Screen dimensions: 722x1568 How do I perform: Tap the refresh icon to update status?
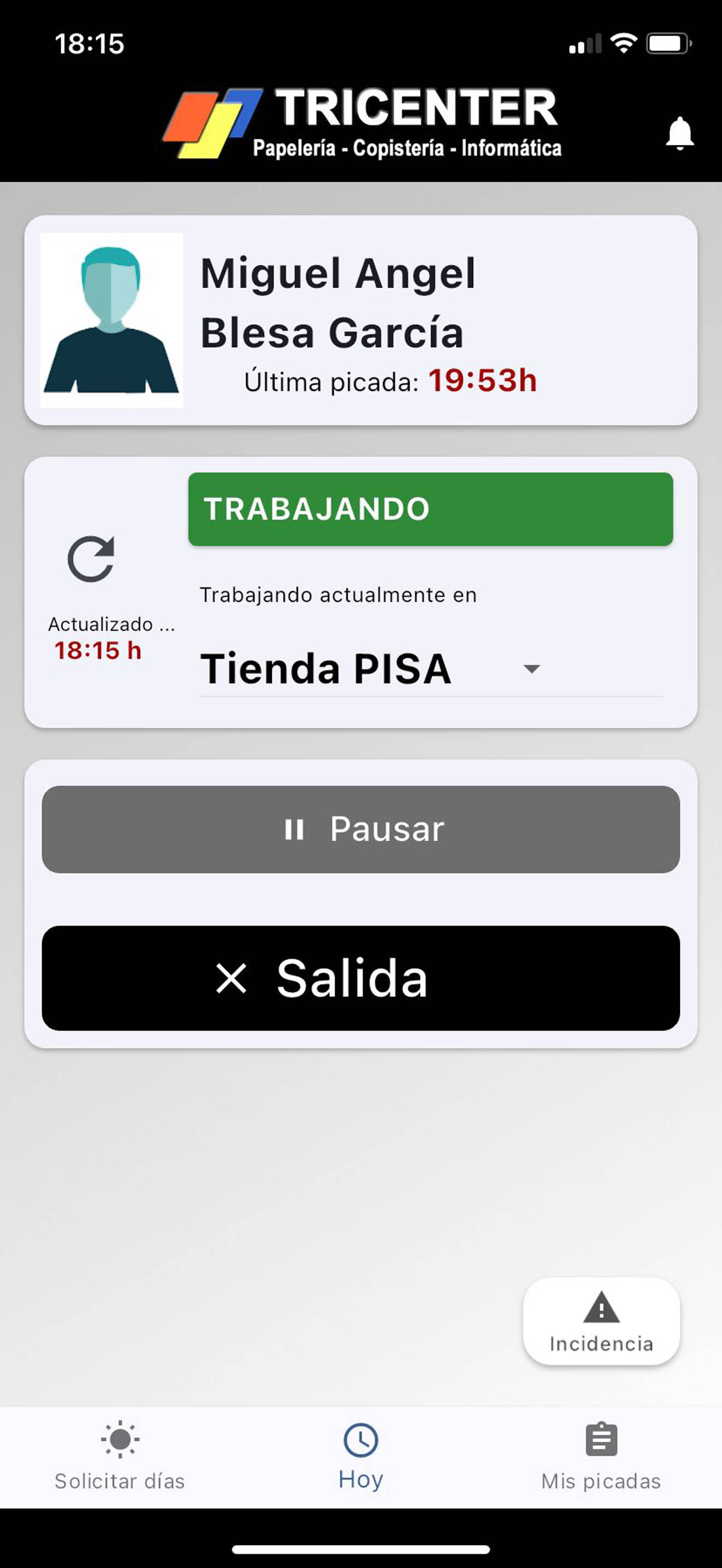pos(91,558)
